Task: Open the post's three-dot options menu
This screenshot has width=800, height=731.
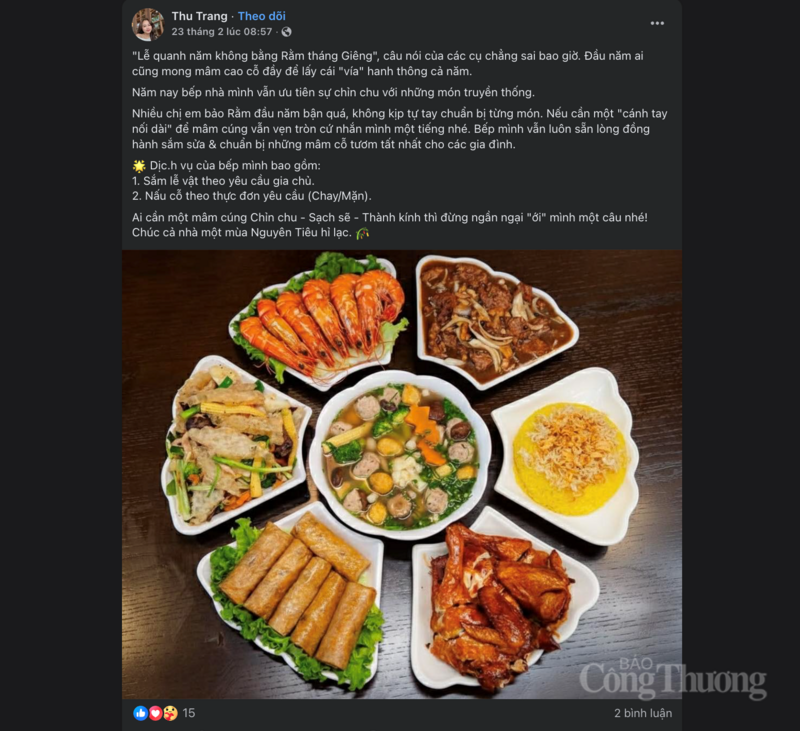Action: 657,23
